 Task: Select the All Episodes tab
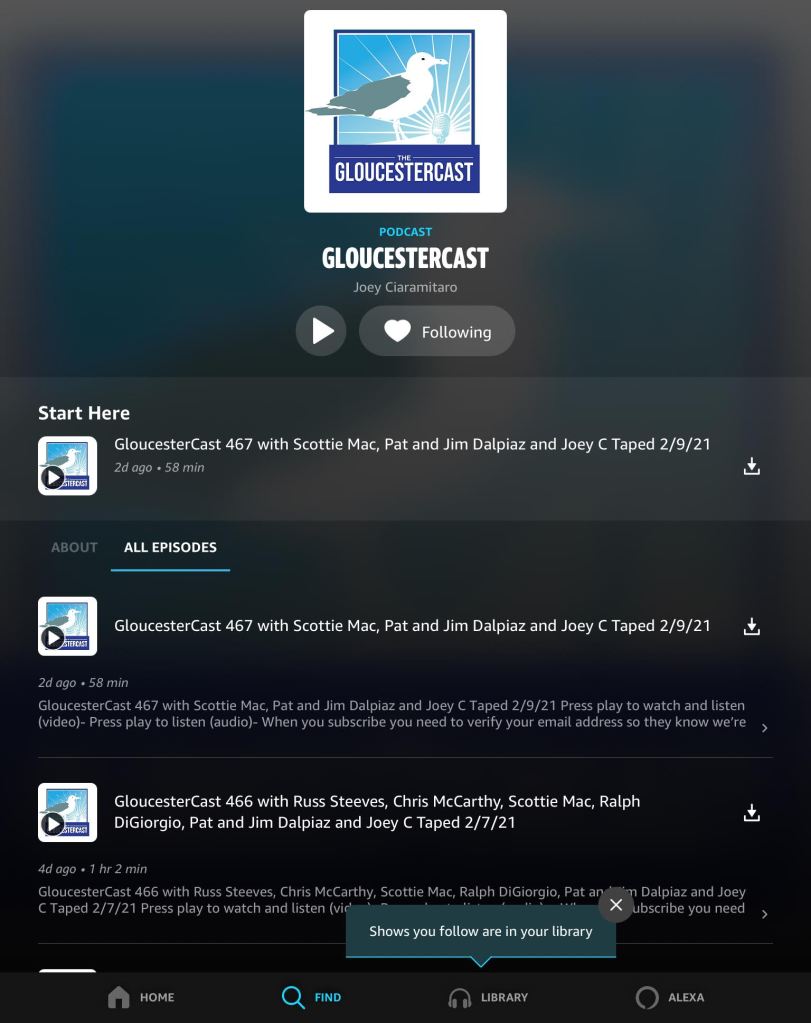point(170,547)
